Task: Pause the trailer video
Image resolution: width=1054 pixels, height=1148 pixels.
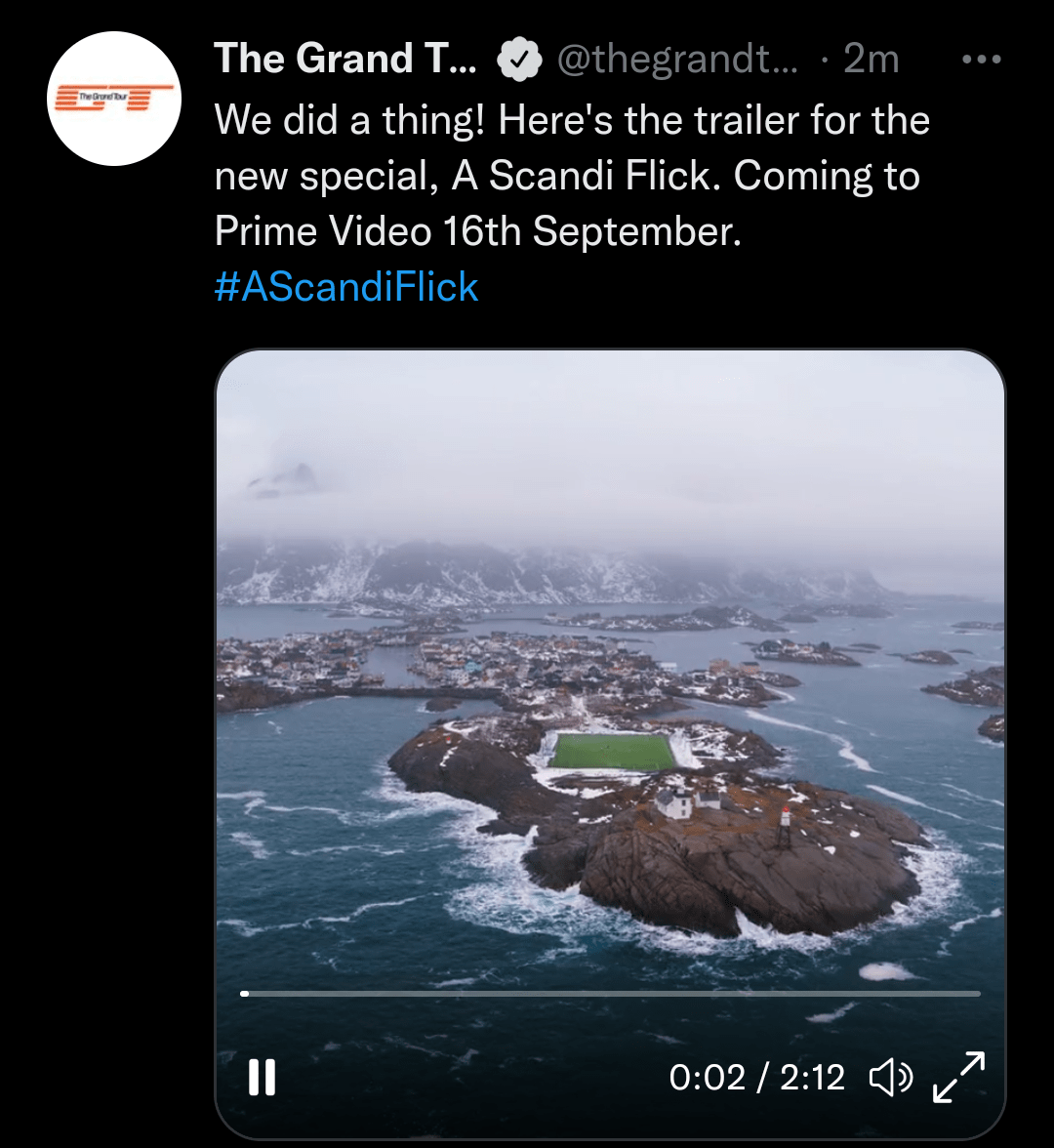Action: [x=262, y=1078]
